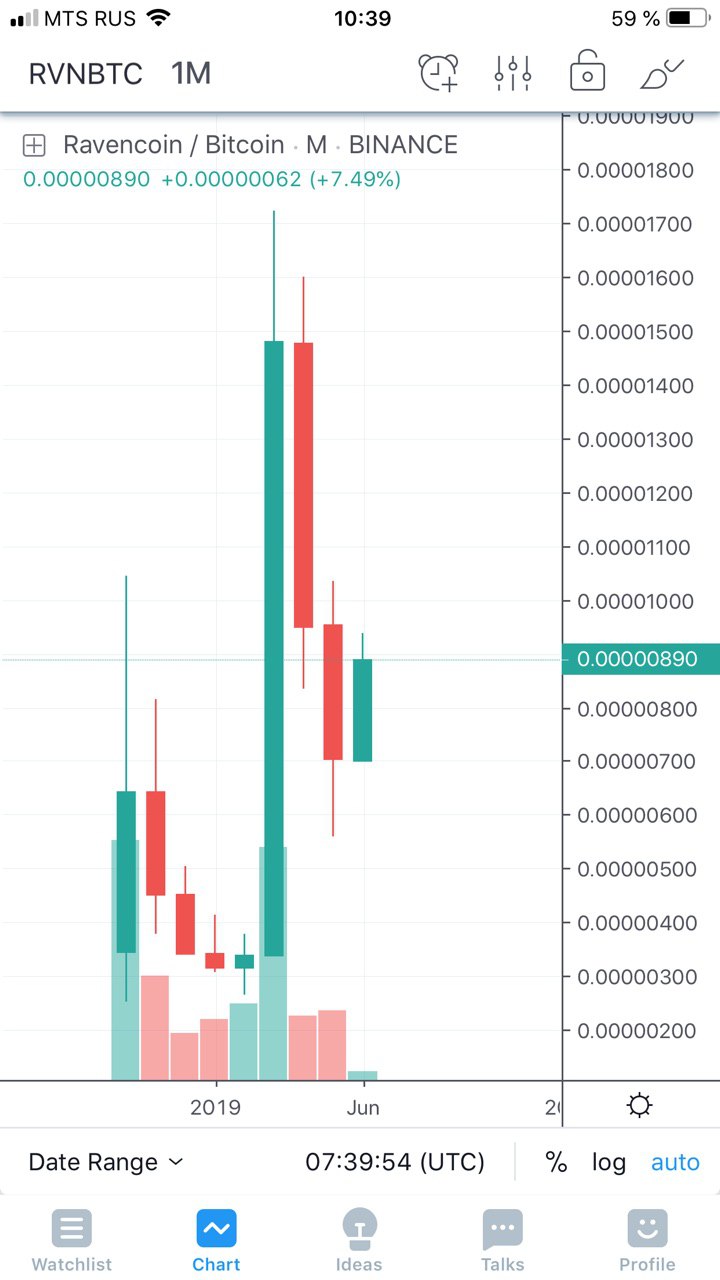Toggle auto scale
Screen dimensions: 720x1280
(x=675, y=1162)
